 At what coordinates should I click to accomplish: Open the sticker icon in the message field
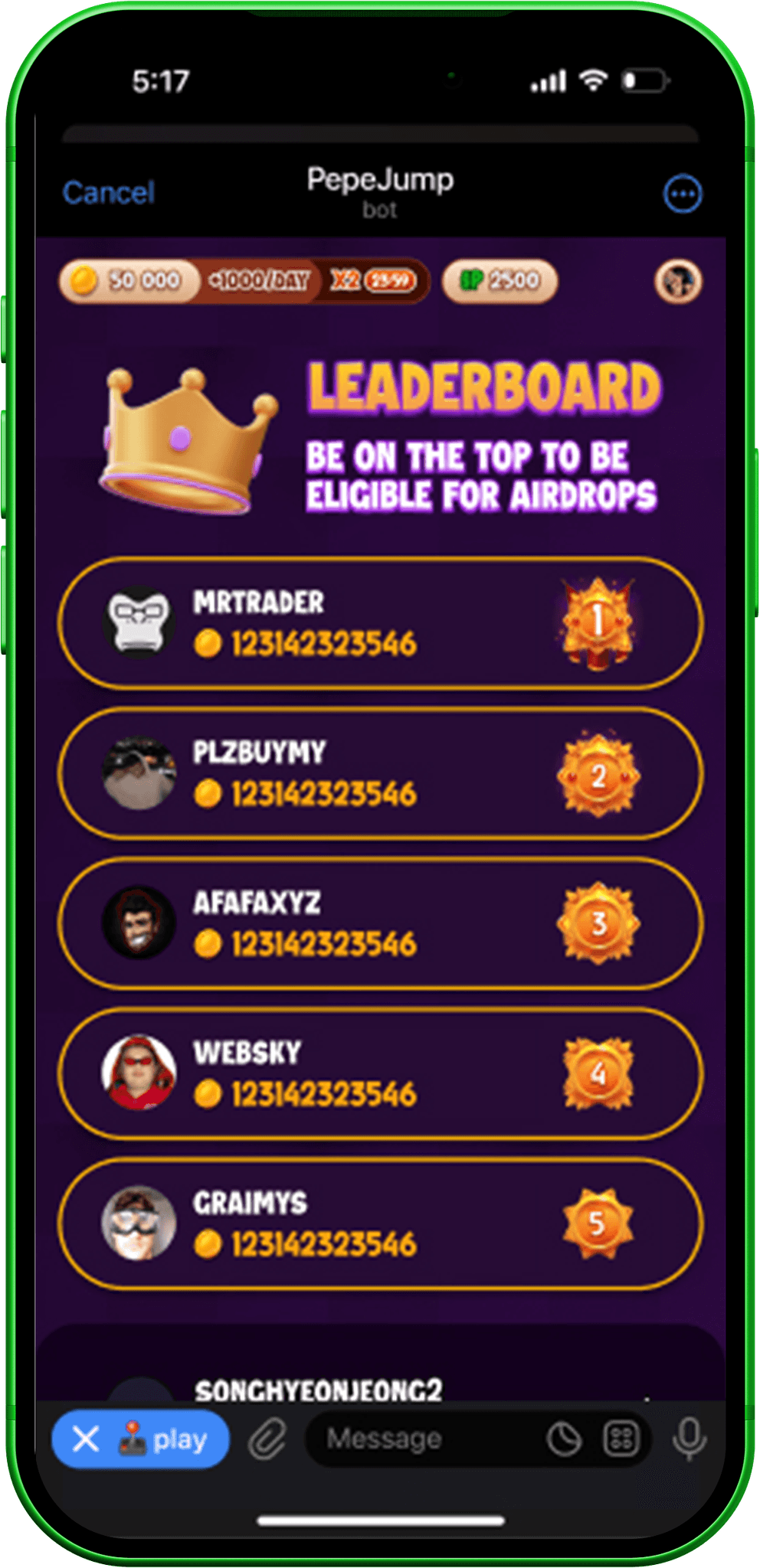click(564, 1440)
